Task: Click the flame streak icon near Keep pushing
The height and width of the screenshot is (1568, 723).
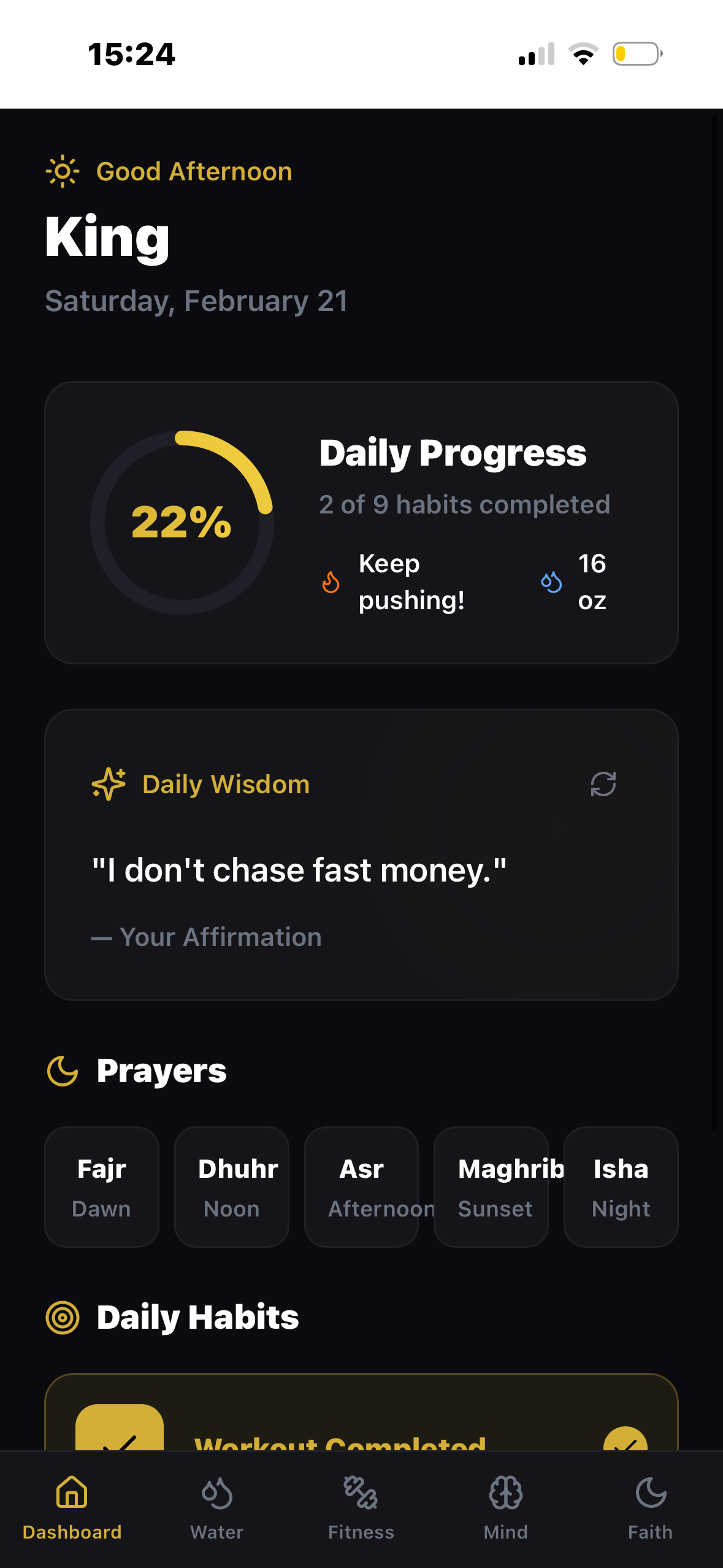Action: coord(330,582)
